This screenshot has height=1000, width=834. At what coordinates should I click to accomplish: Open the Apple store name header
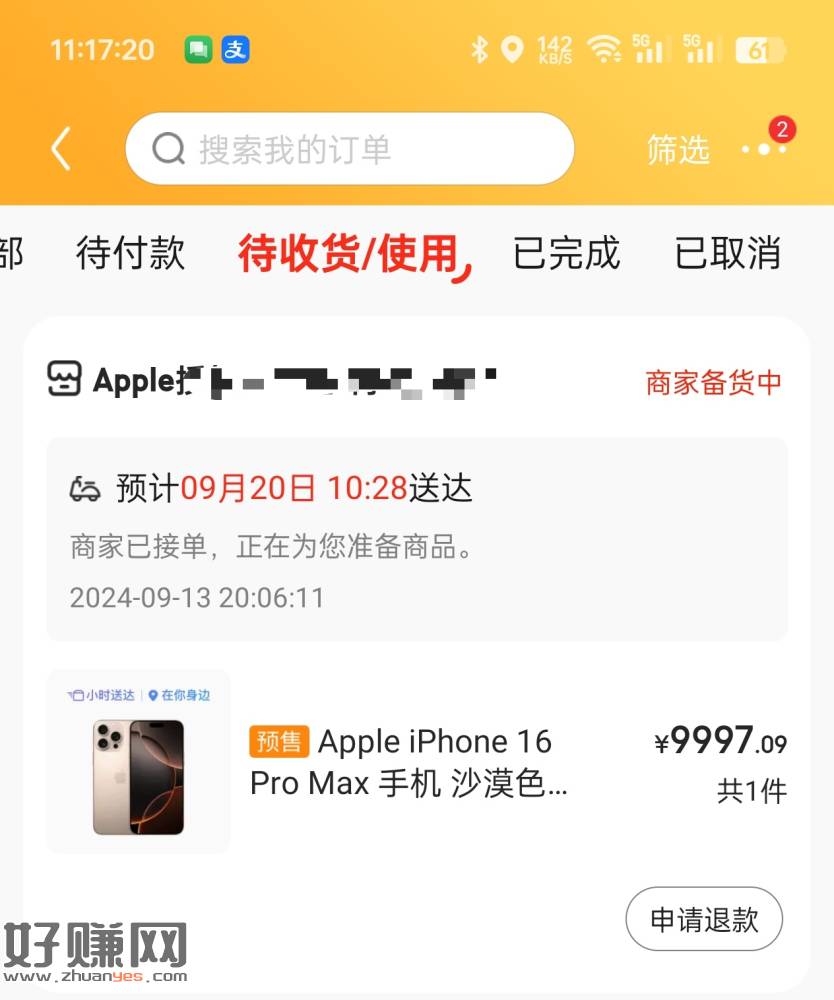point(270,381)
